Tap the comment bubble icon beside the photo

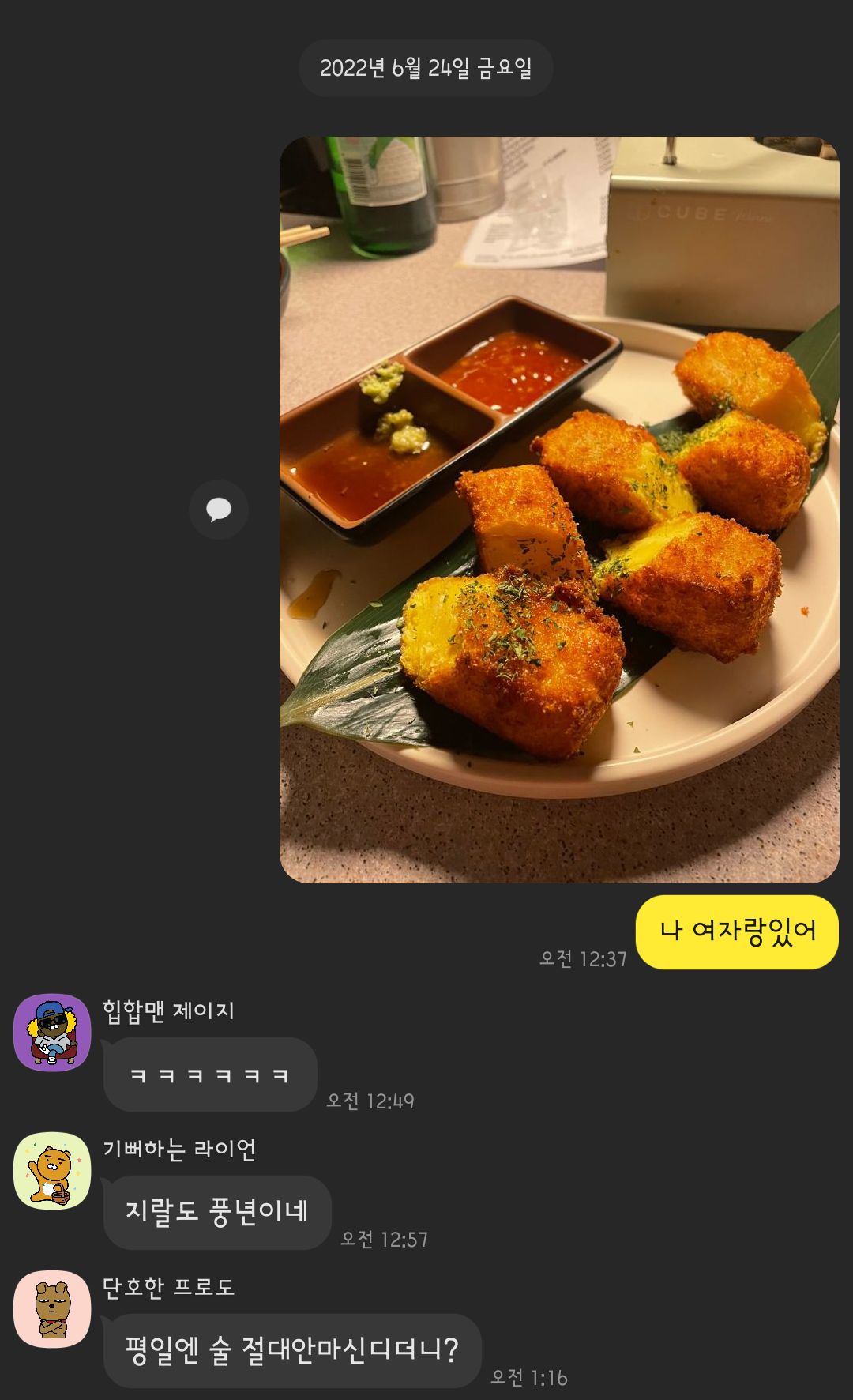click(x=219, y=510)
